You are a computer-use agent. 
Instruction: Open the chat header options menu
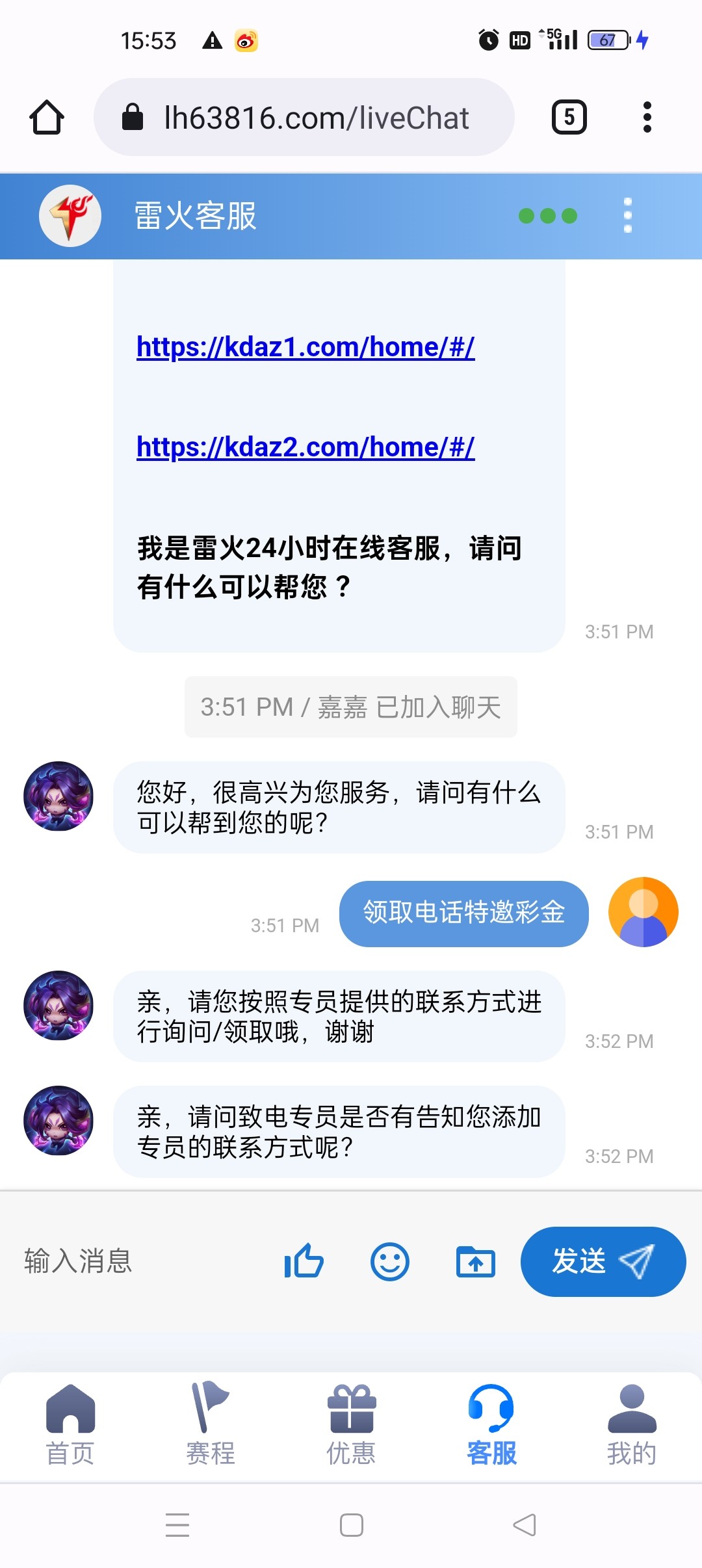pos(627,215)
